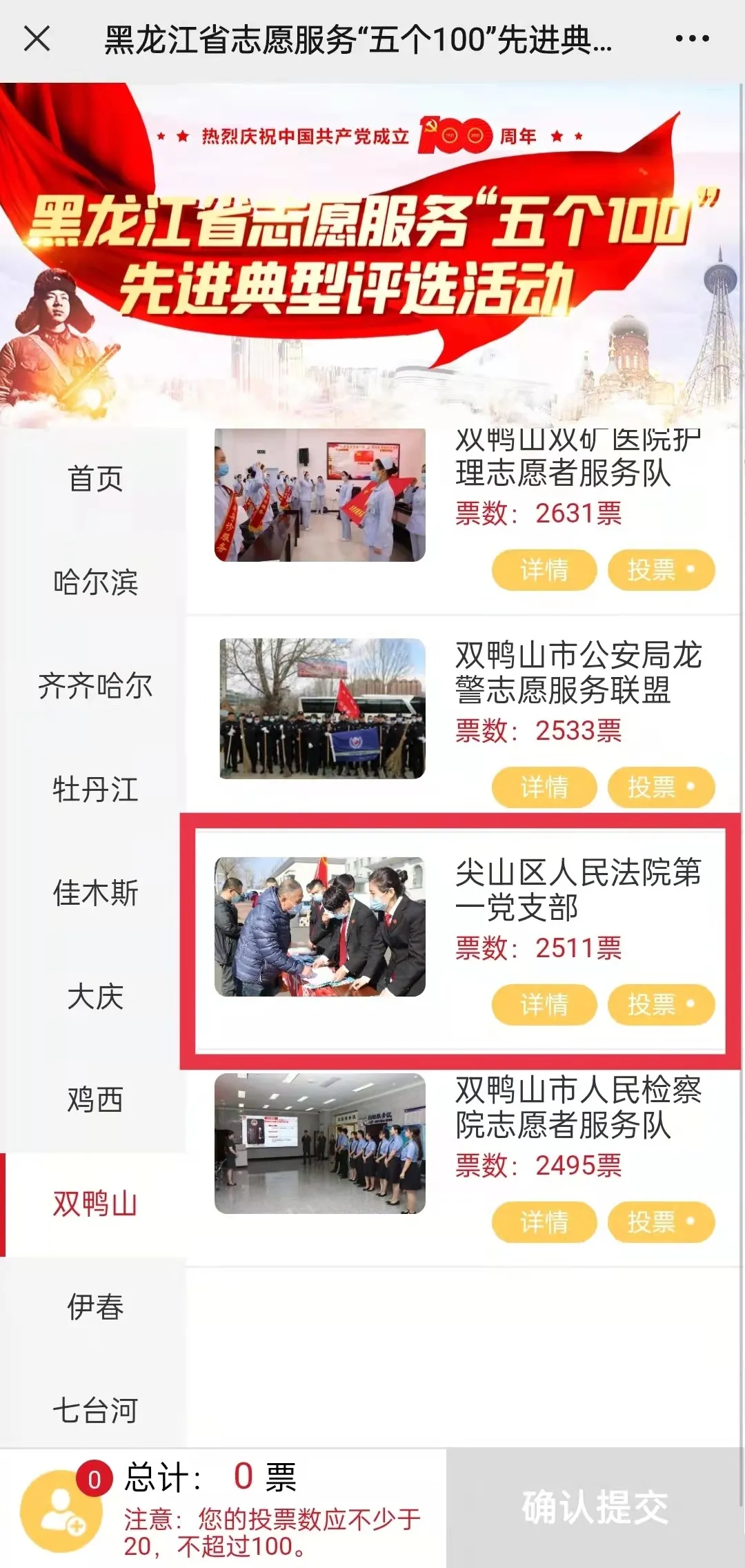The height and width of the screenshot is (1568, 745).
Task: Switch to 佳木斯 candidates
Action: (x=95, y=893)
